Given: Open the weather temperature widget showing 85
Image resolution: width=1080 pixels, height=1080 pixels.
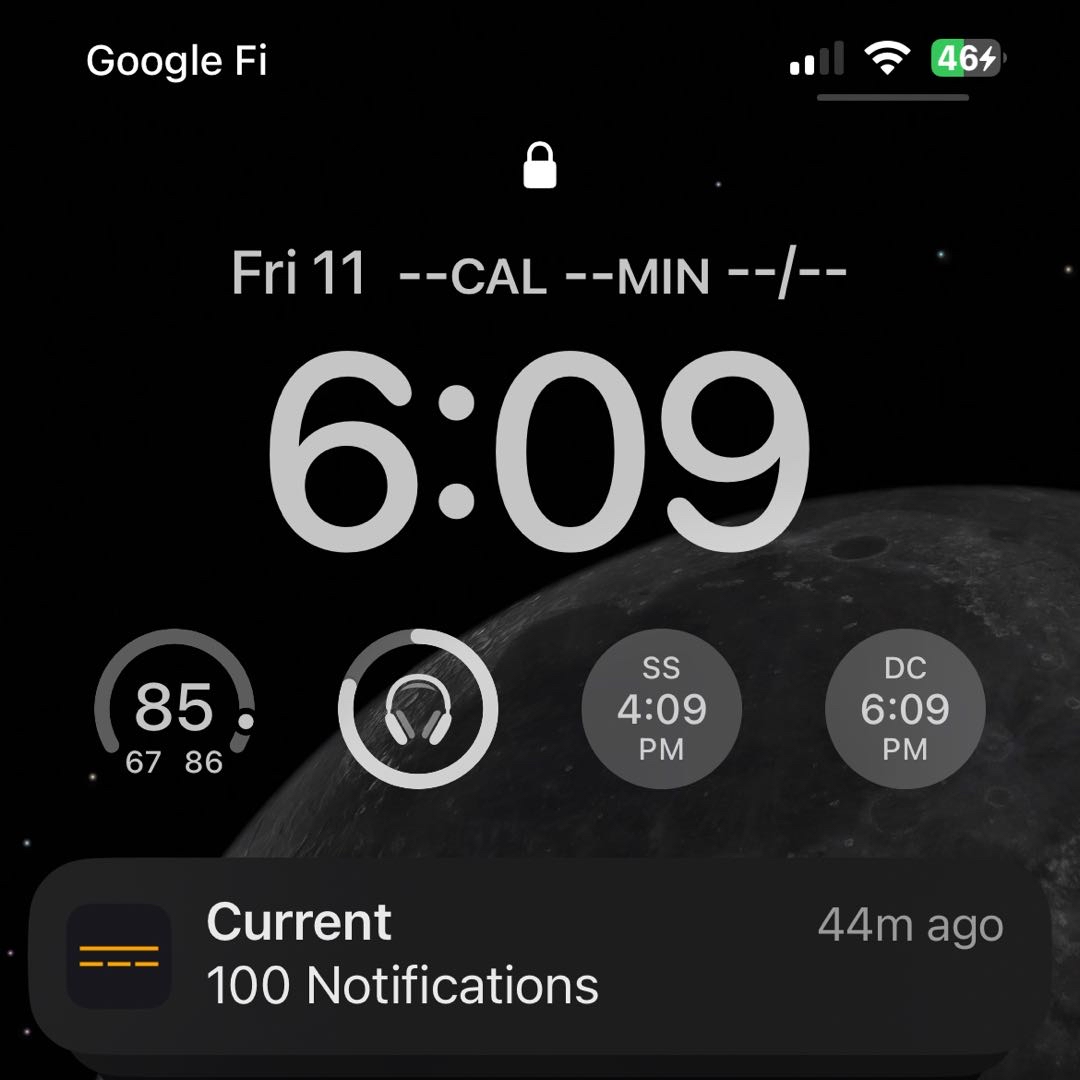Looking at the screenshot, I should (x=174, y=709).
